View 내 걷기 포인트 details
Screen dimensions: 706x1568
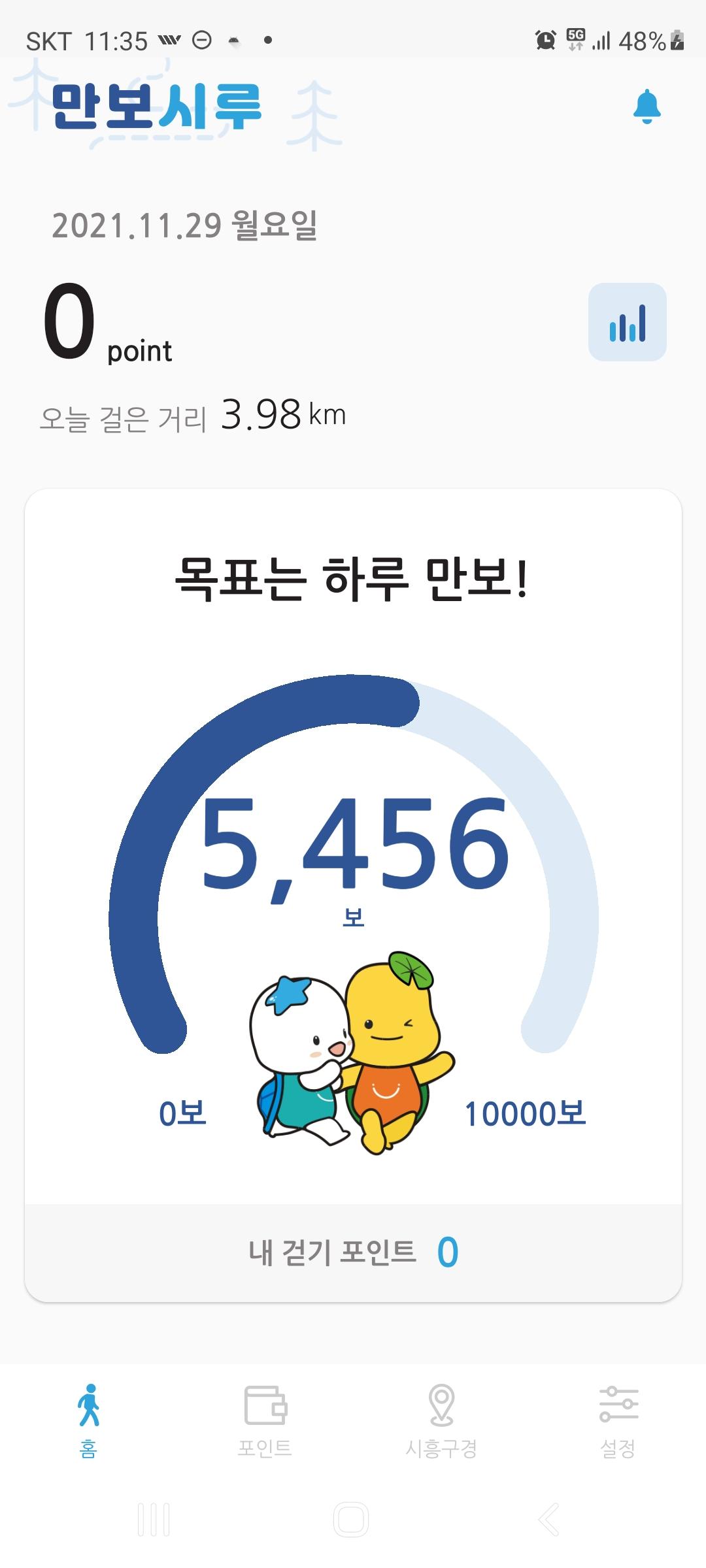coord(353,1252)
